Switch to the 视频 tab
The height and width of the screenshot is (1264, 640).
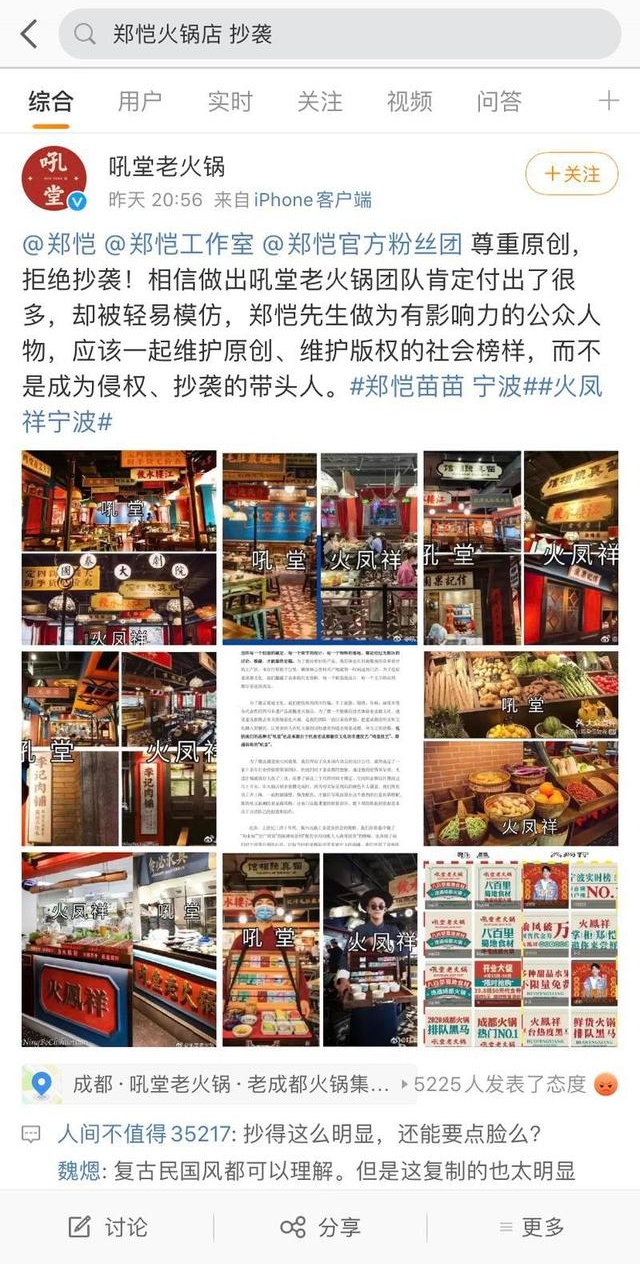tap(409, 101)
